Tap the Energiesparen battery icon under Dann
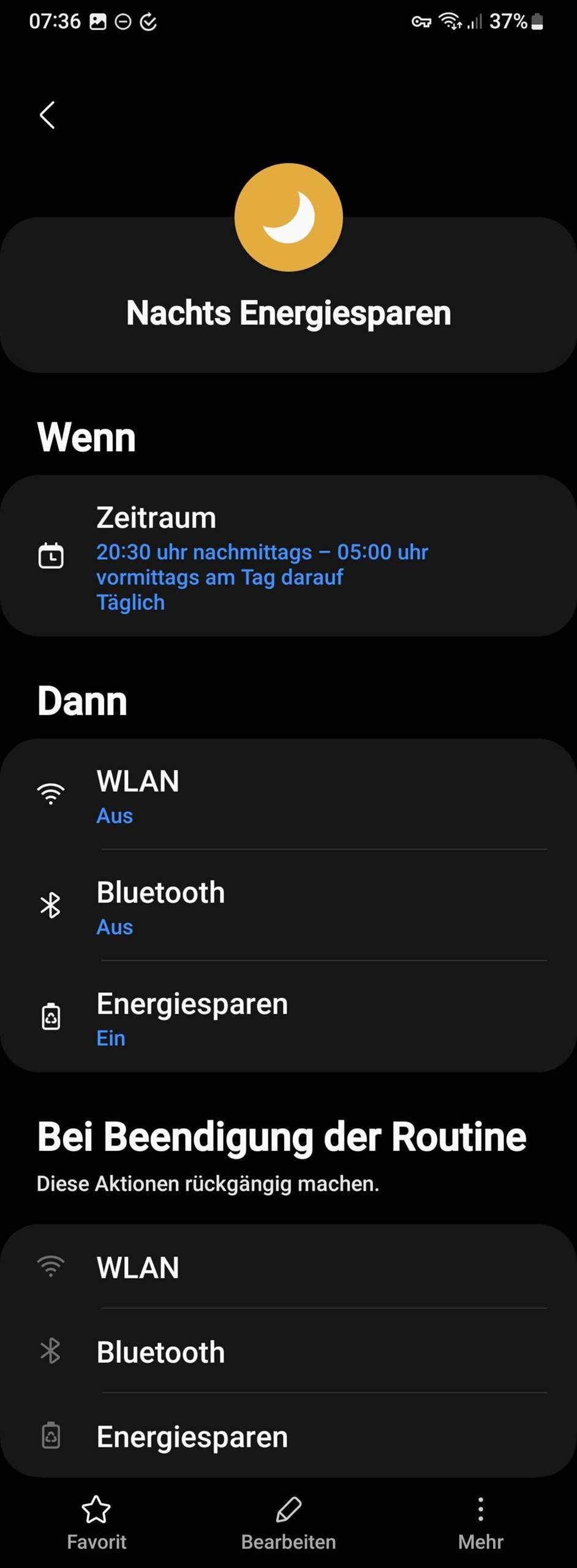The width and height of the screenshot is (577, 1568). 51,1015
